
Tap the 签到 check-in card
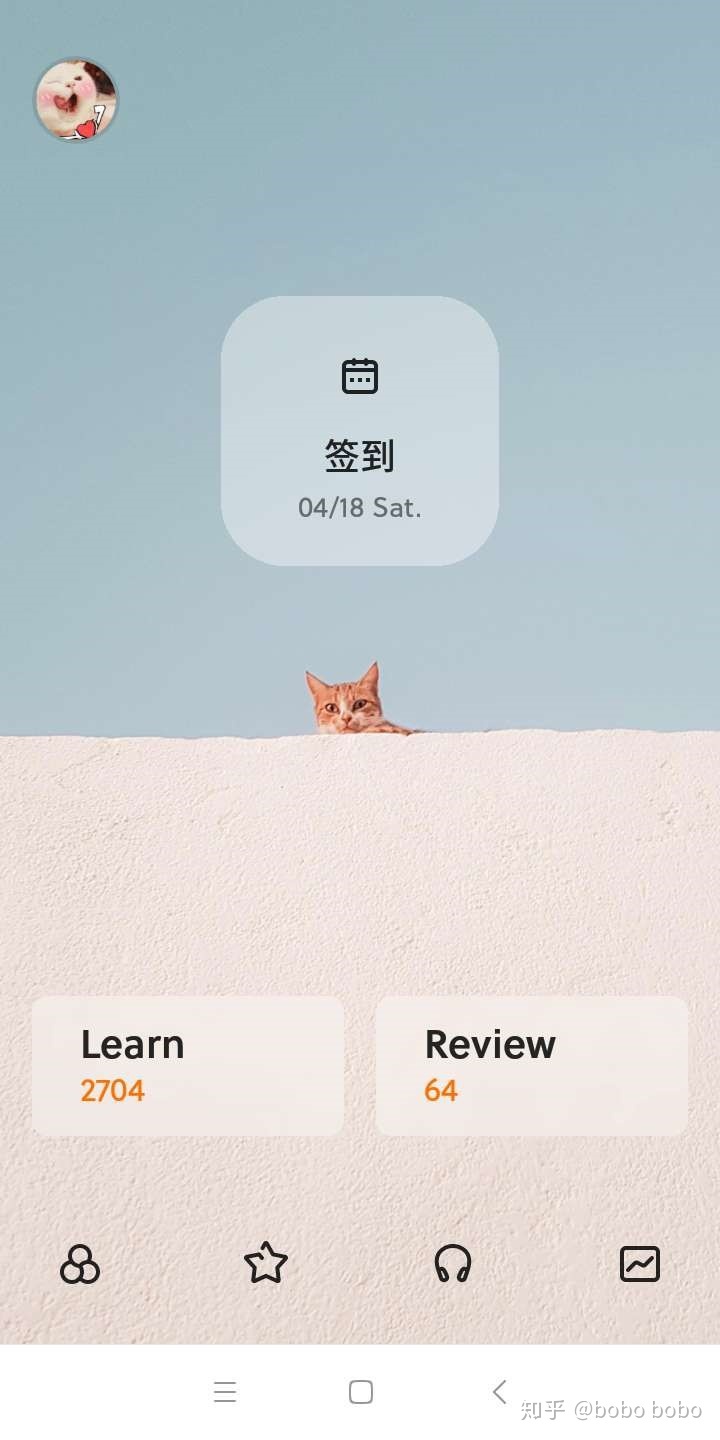pyautogui.click(x=360, y=431)
